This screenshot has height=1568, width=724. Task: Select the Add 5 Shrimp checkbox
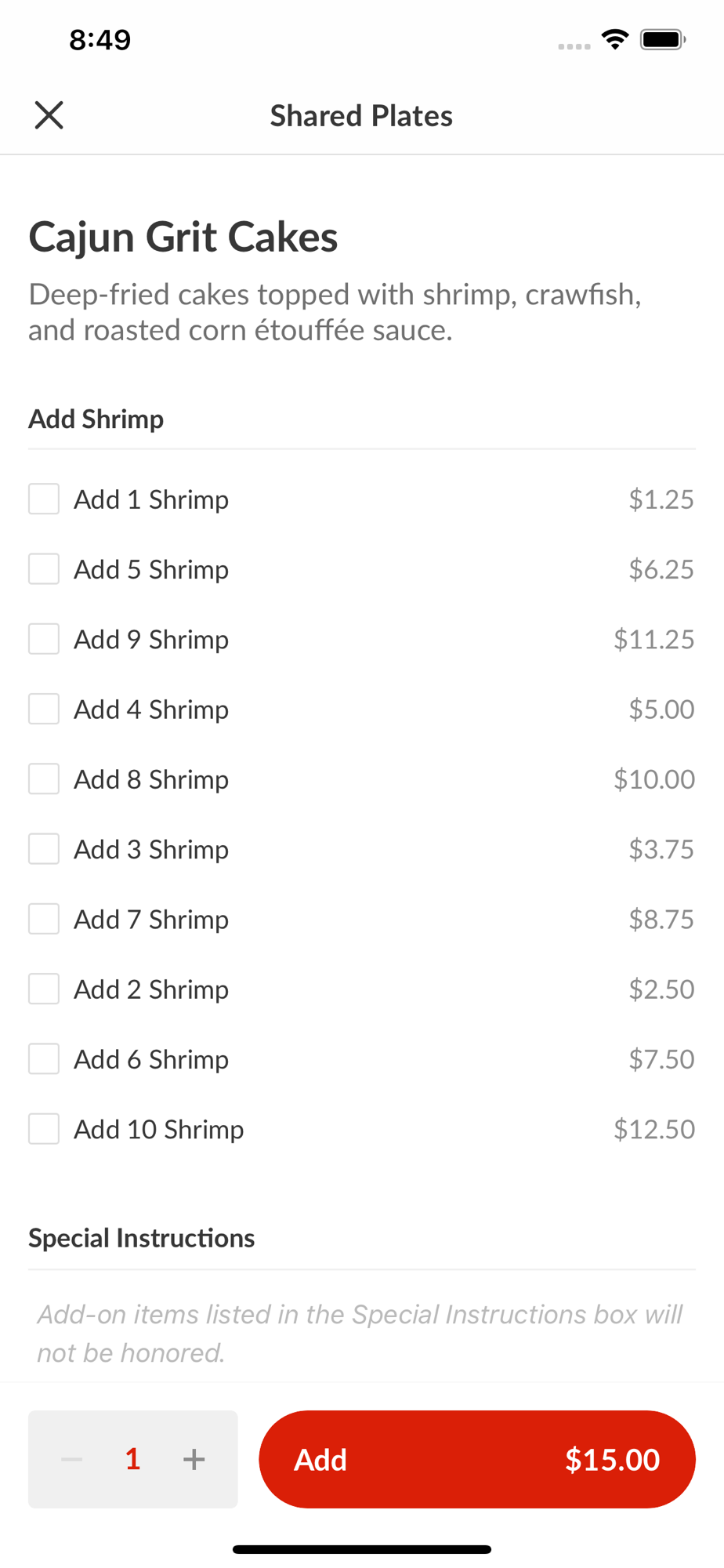[x=44, y=569]
